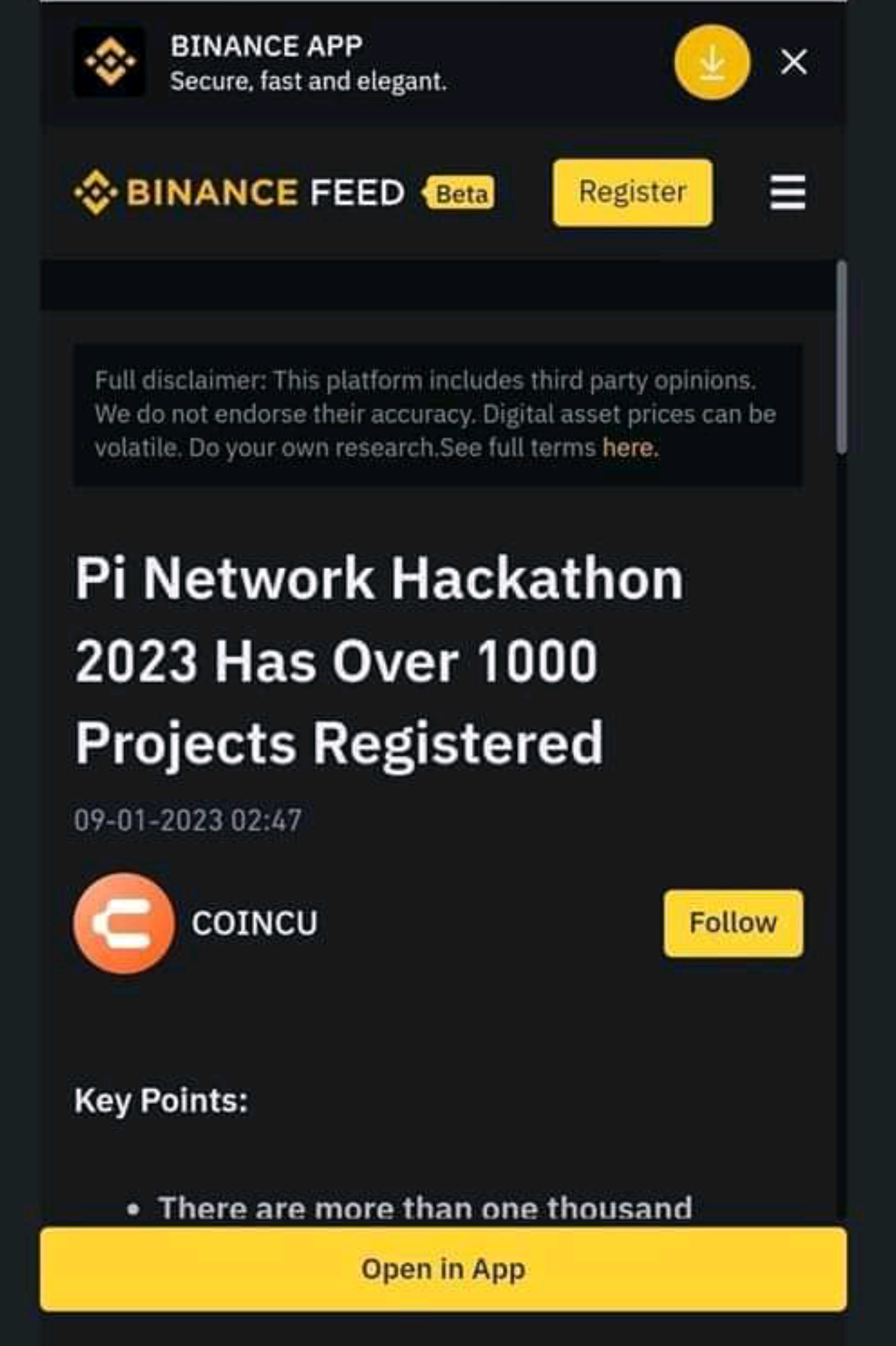
Task: Follow the COINCU account
Action: (x=733, y=923)
